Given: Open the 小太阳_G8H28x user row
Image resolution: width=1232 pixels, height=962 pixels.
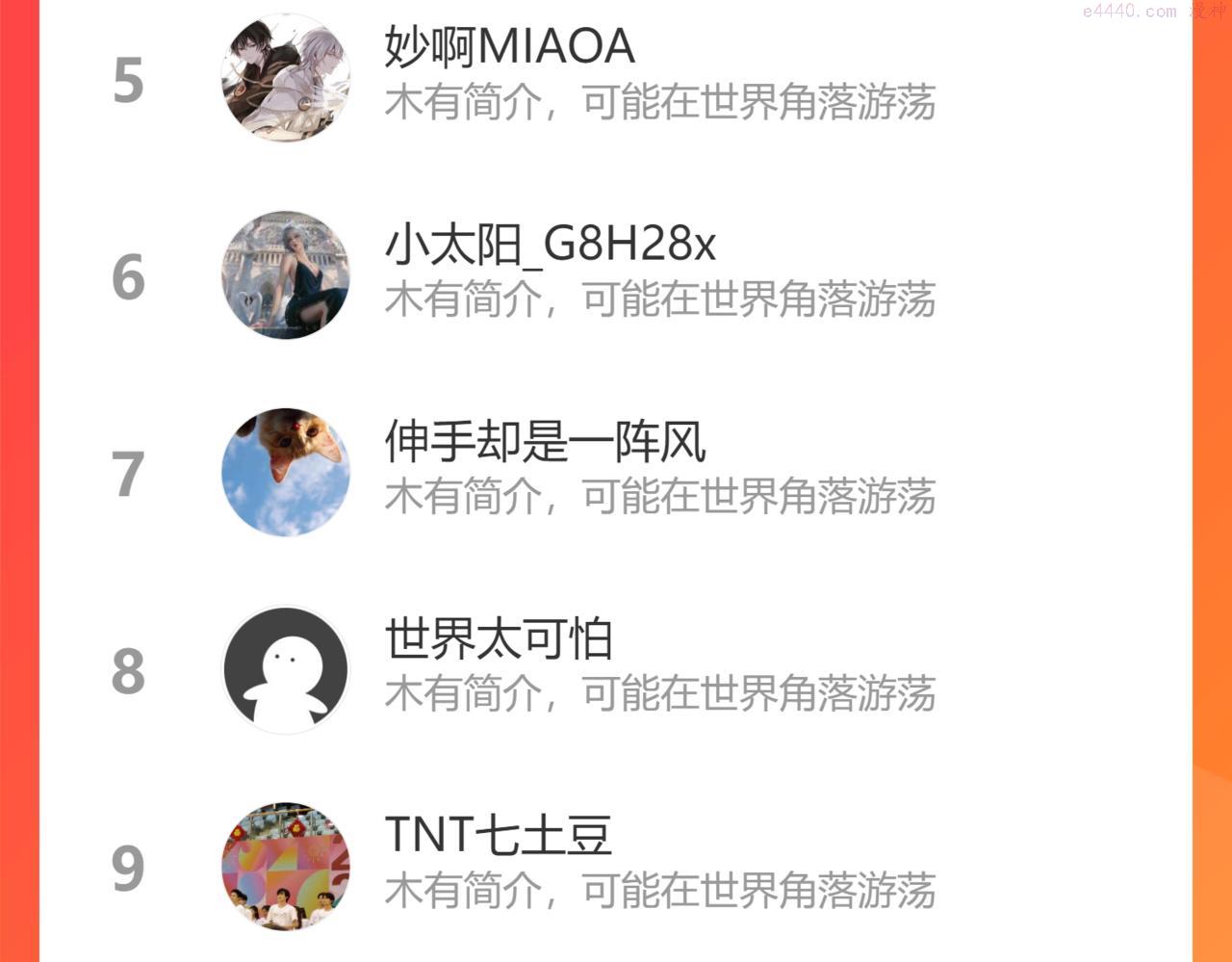Looking at the screenshot, I should pyautogui.click(x=616, y=275).
